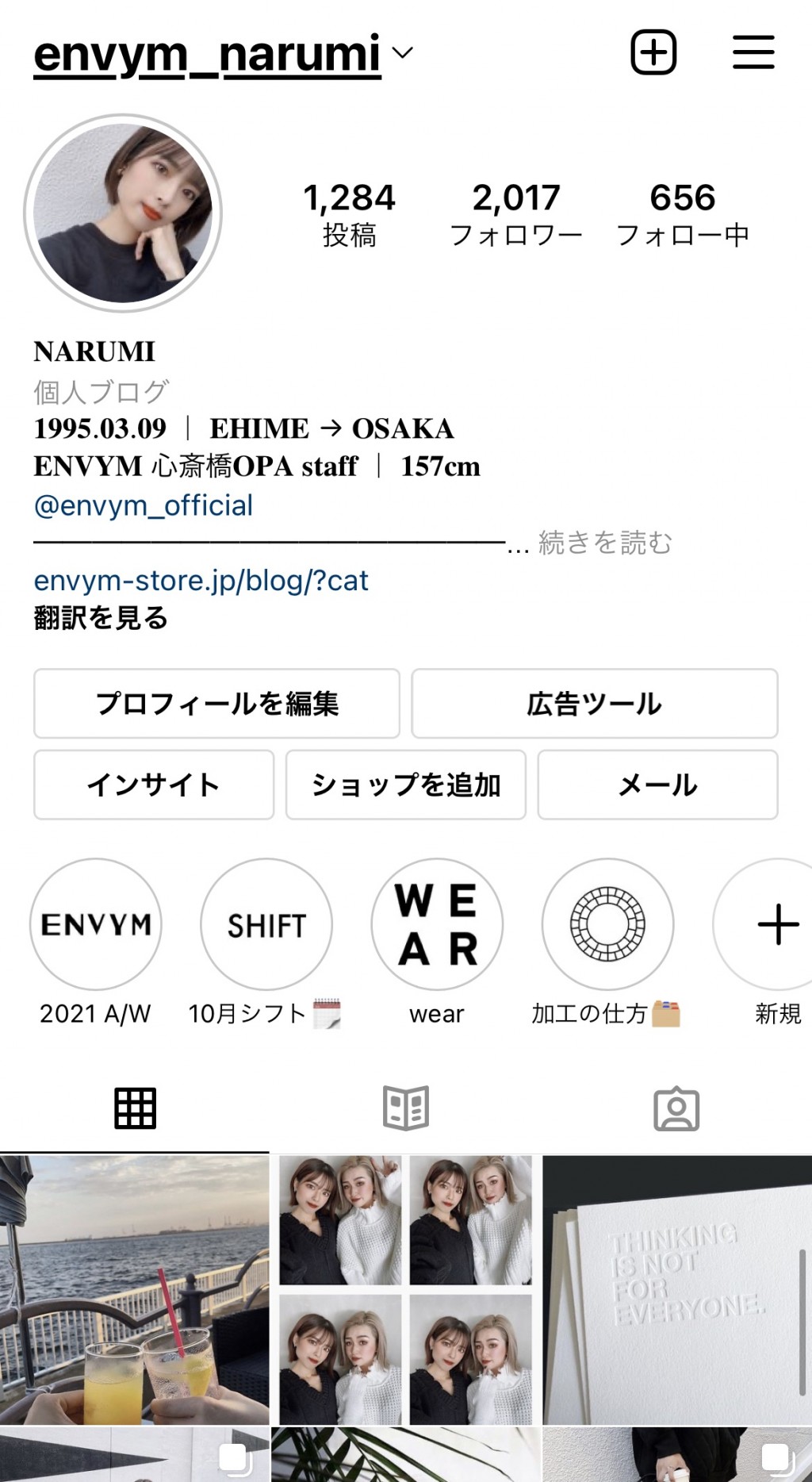Open 広告ツール
812x1482 pixels.
click(x=594, y=704)
